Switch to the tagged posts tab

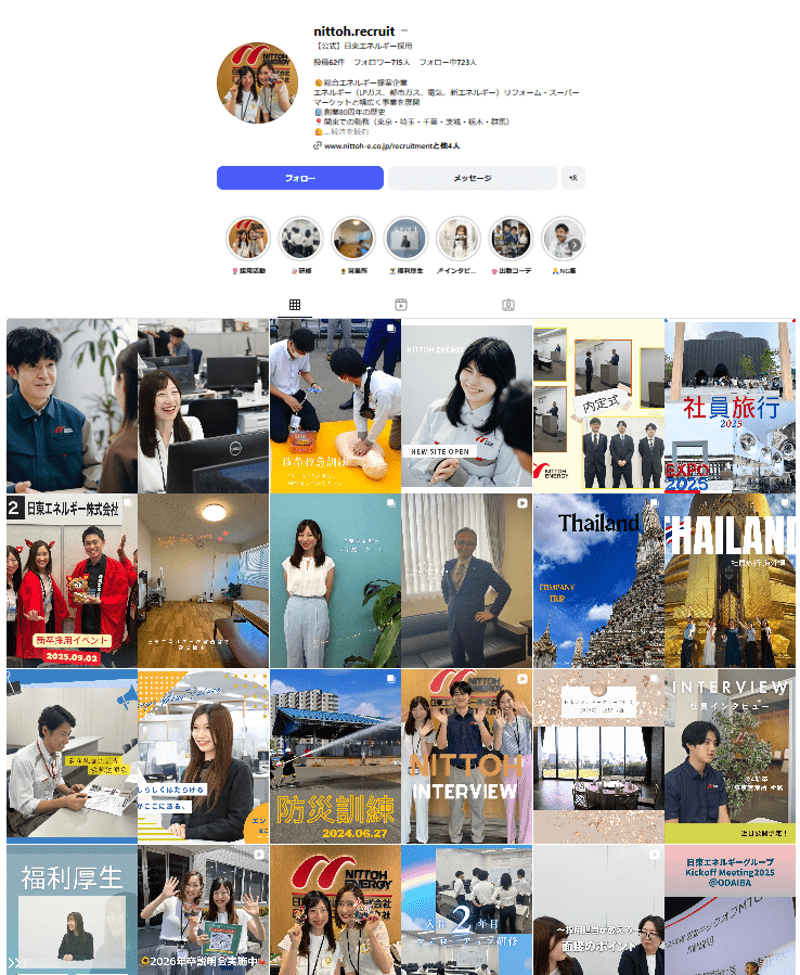(508, 305)
